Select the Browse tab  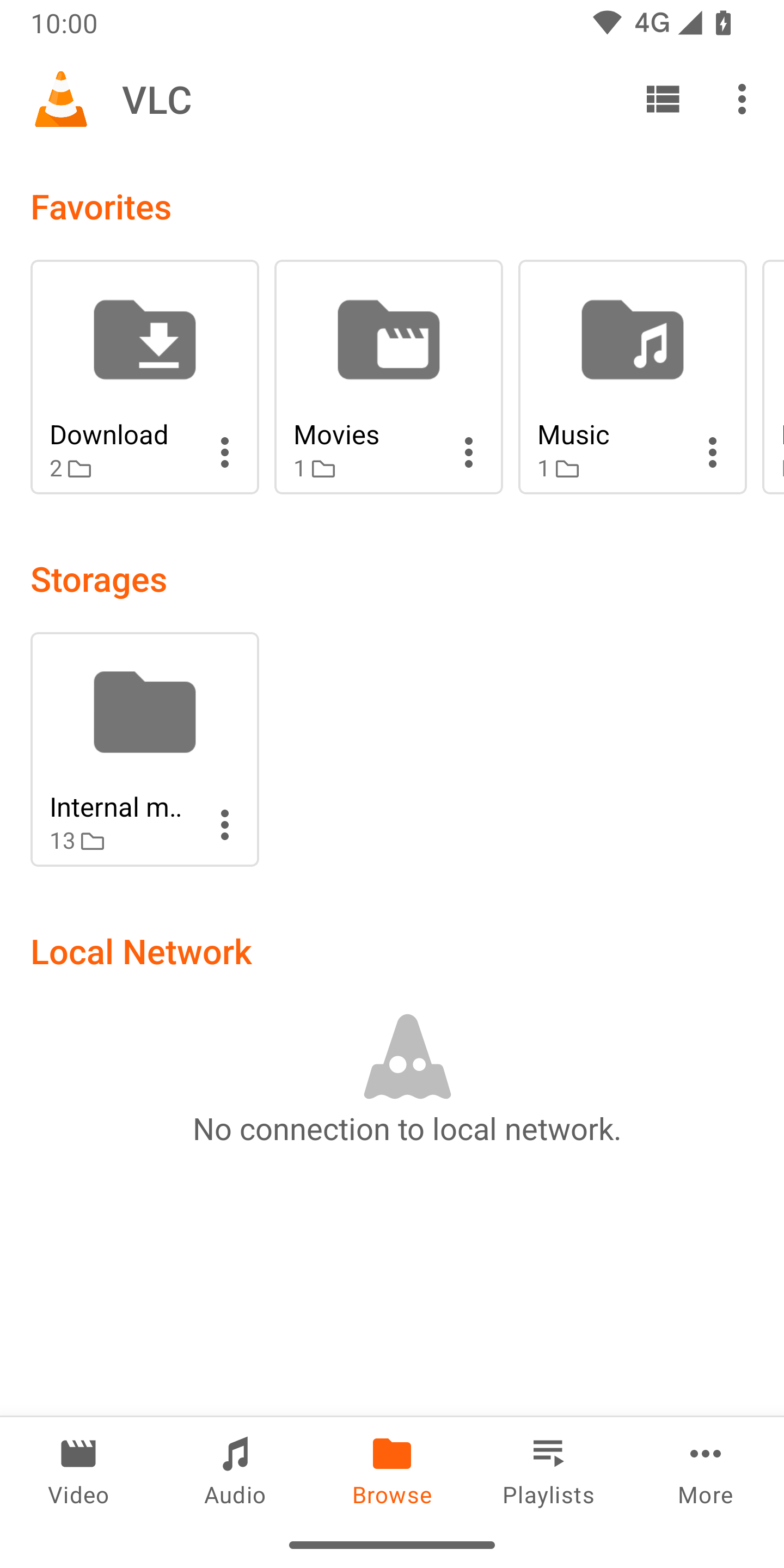point(392,1471)
